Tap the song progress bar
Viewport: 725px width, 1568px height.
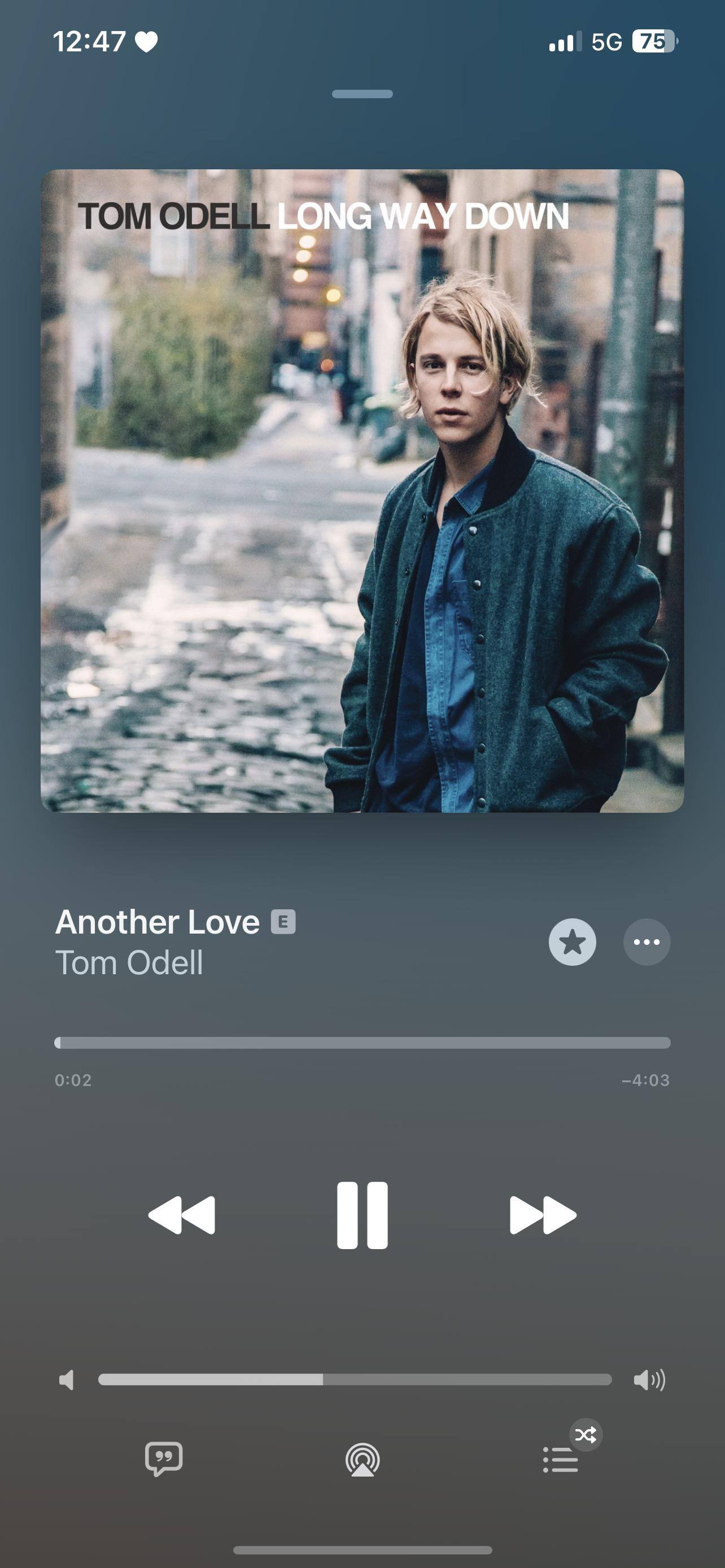[362, 1043]
